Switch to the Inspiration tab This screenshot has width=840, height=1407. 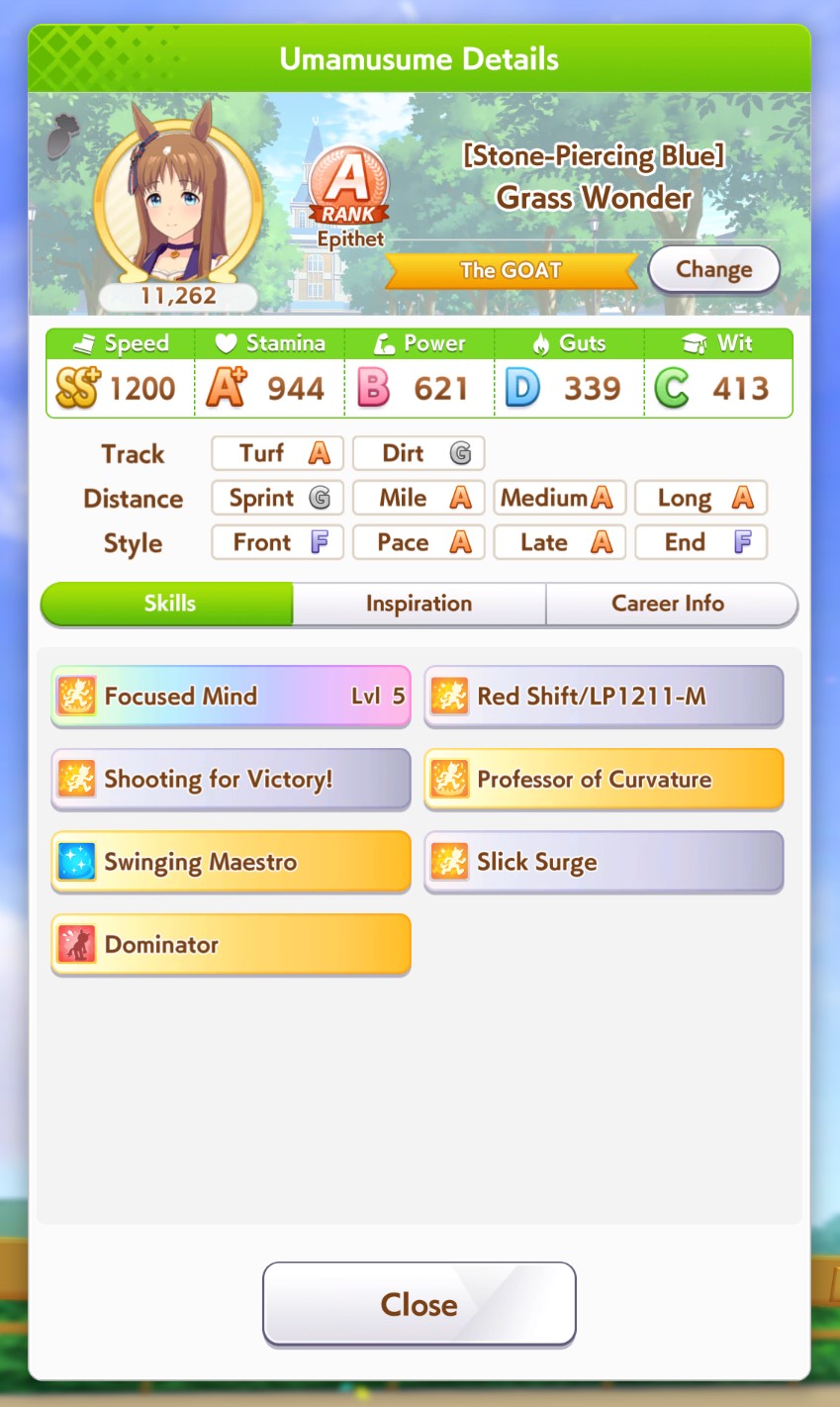419,604
